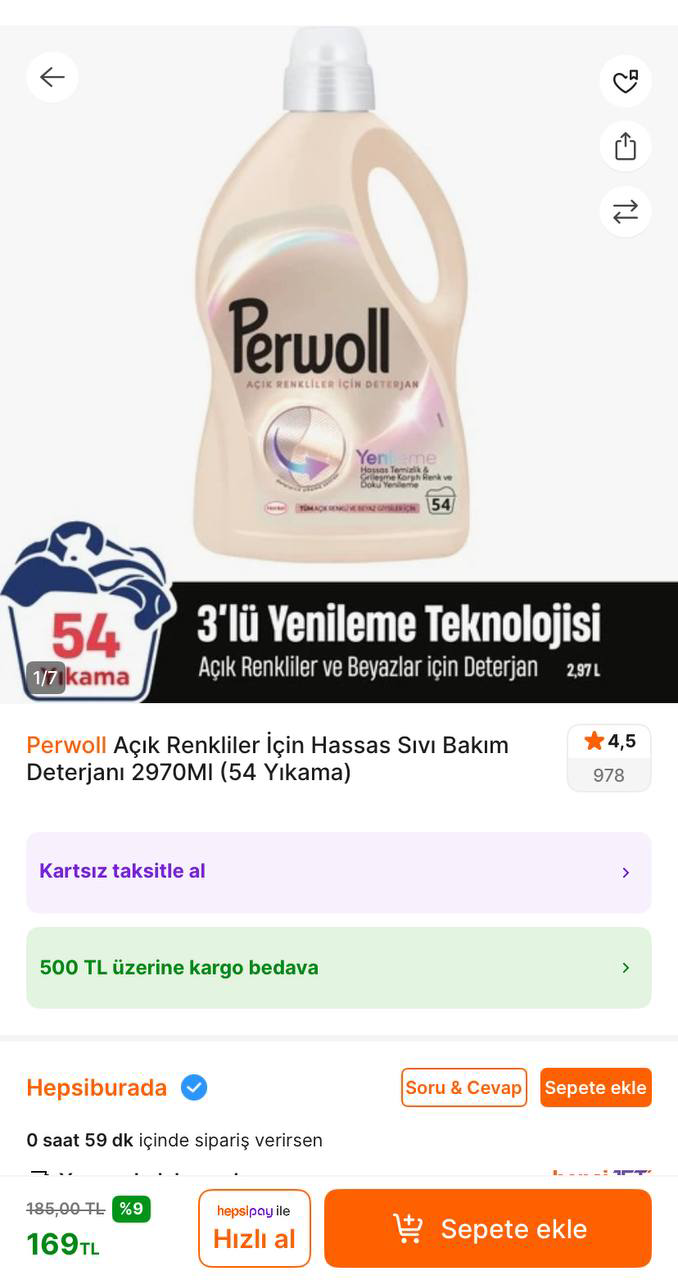
Task: Open the Hepsiburada seller page
Action: [x=97, y=1087]
